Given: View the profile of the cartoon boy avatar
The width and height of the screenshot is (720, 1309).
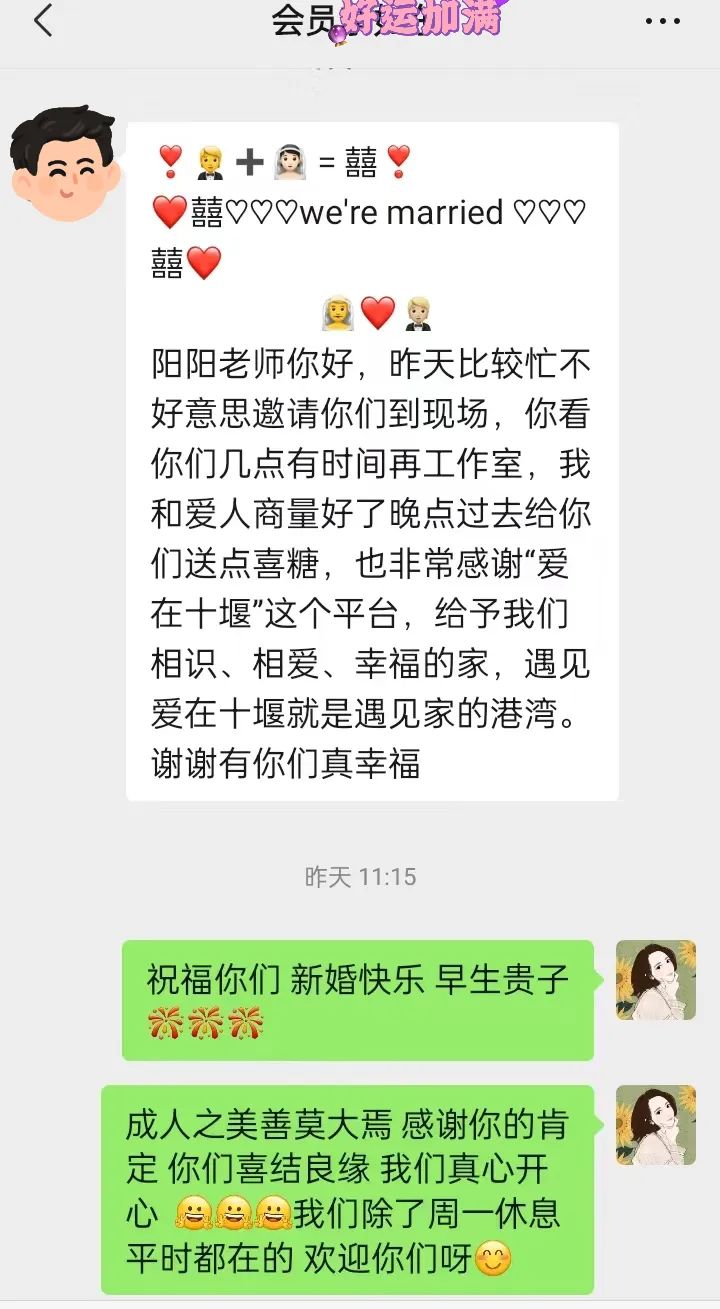Looking at the screenshot, I should coord(62,163).
